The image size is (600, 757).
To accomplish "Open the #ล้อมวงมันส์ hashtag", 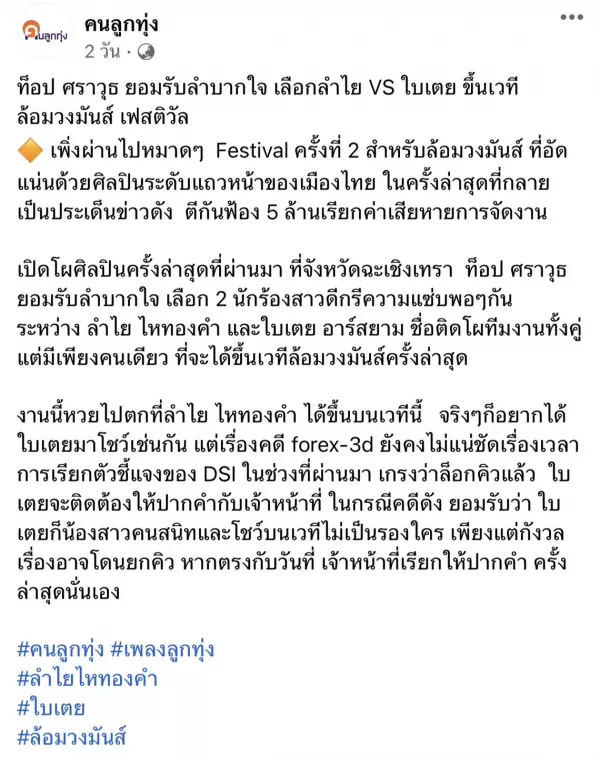I will click(70, 739).
